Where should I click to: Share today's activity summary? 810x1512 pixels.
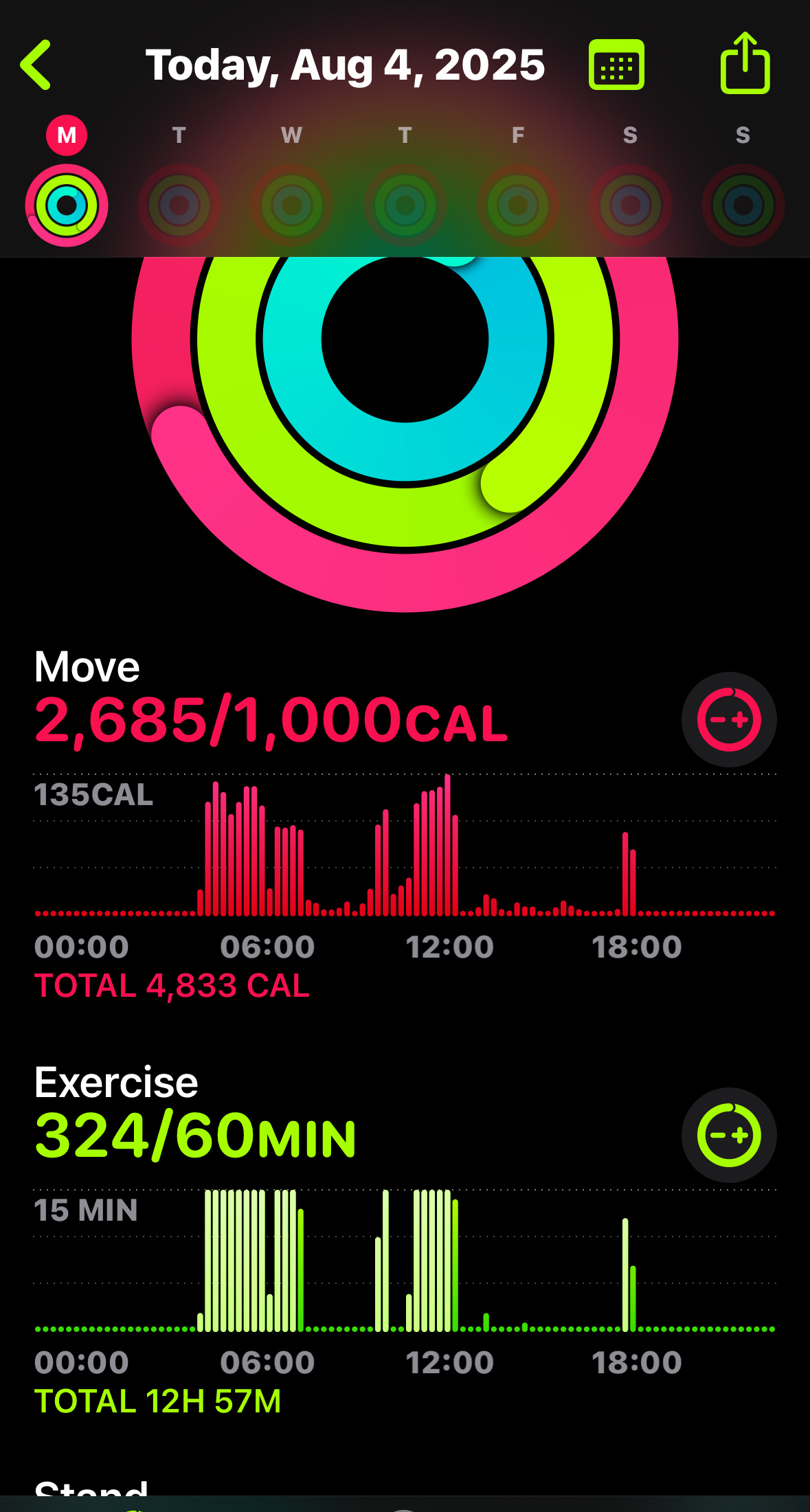(745, 63)
